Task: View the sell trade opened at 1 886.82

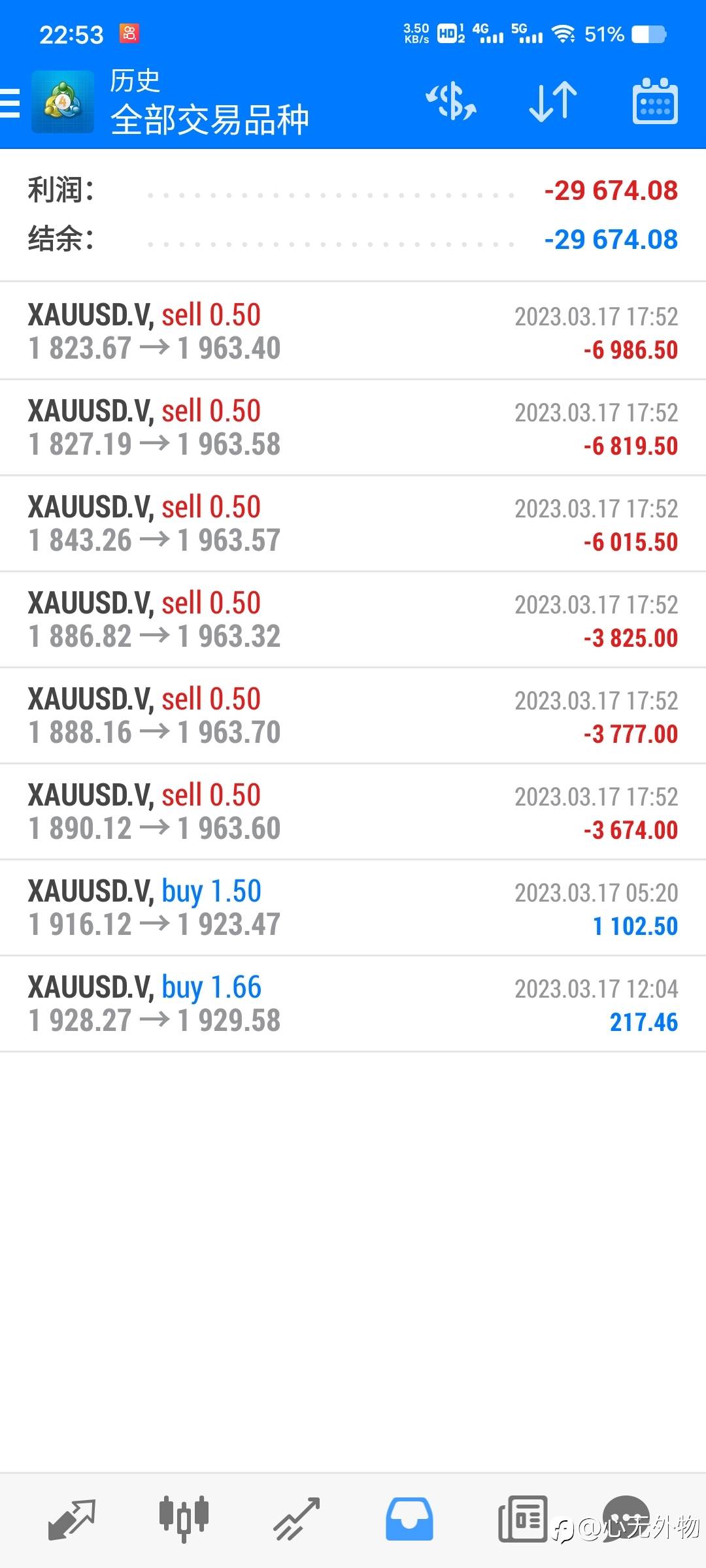Action: [x=353, y=619]
